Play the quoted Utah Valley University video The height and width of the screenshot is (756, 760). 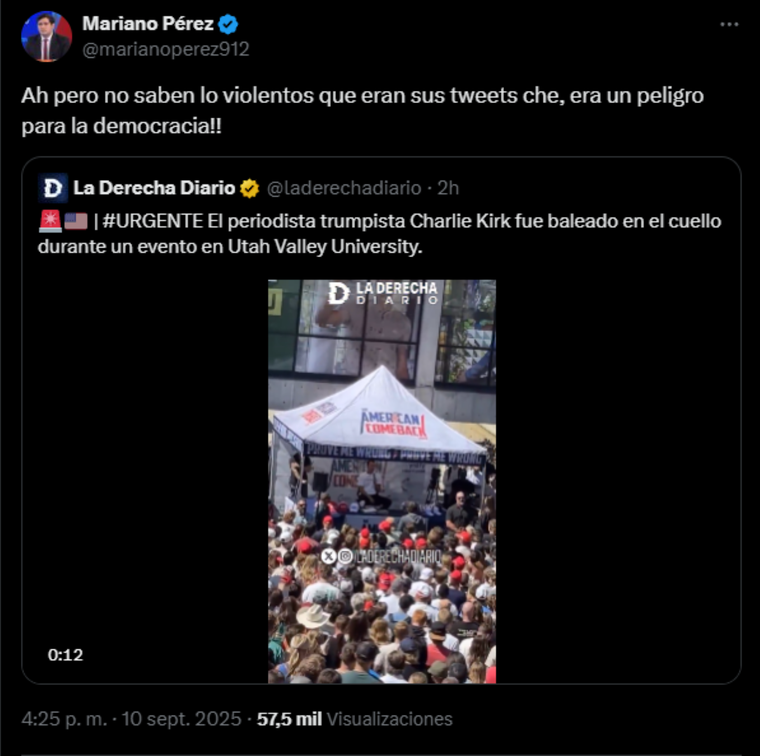[x=381, y=481]
